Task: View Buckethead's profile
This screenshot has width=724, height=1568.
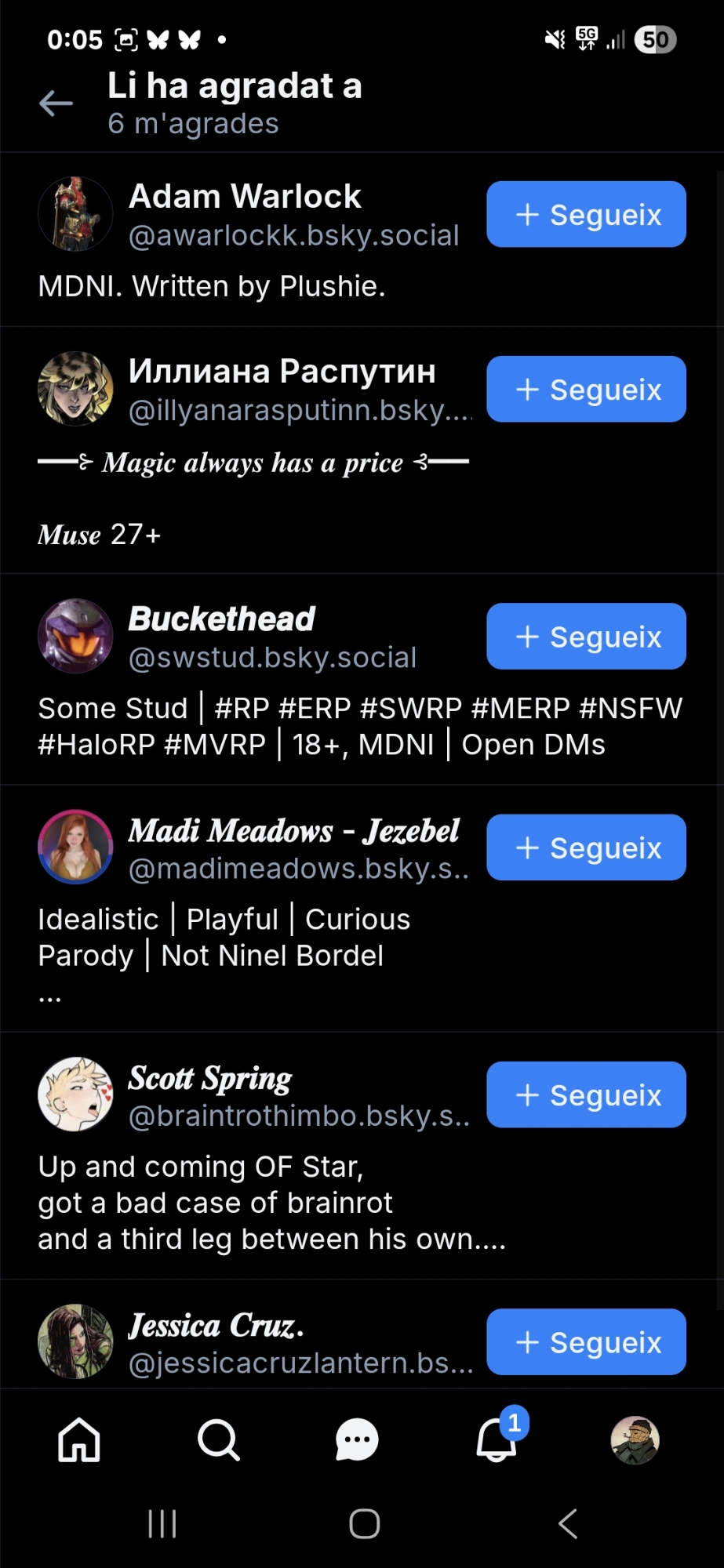Action: 221,619
